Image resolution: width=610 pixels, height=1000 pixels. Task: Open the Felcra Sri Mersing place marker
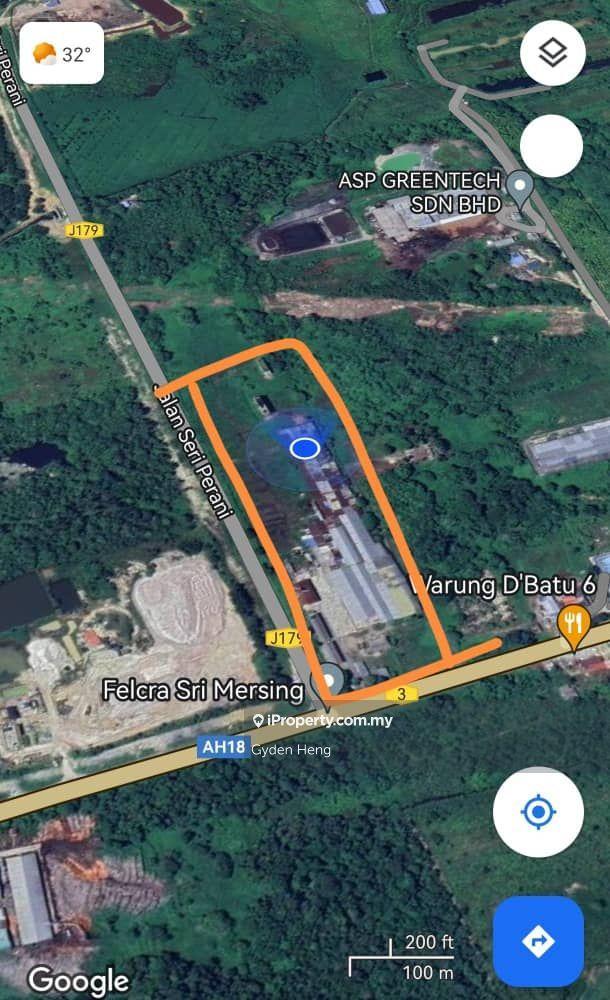[x=326, y=683]
